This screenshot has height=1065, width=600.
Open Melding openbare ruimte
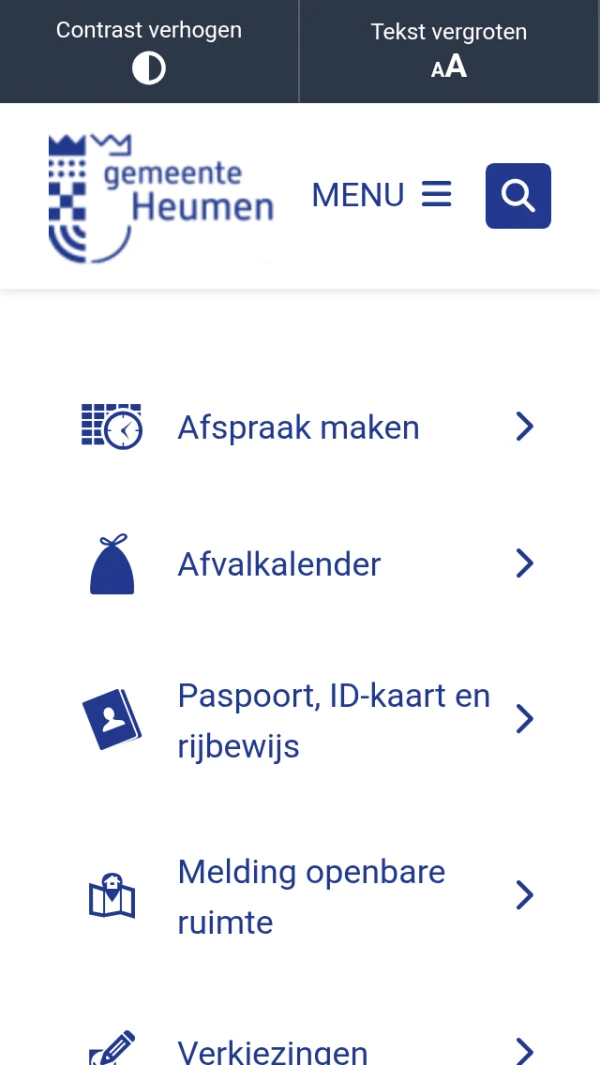[x=311, y=896]
